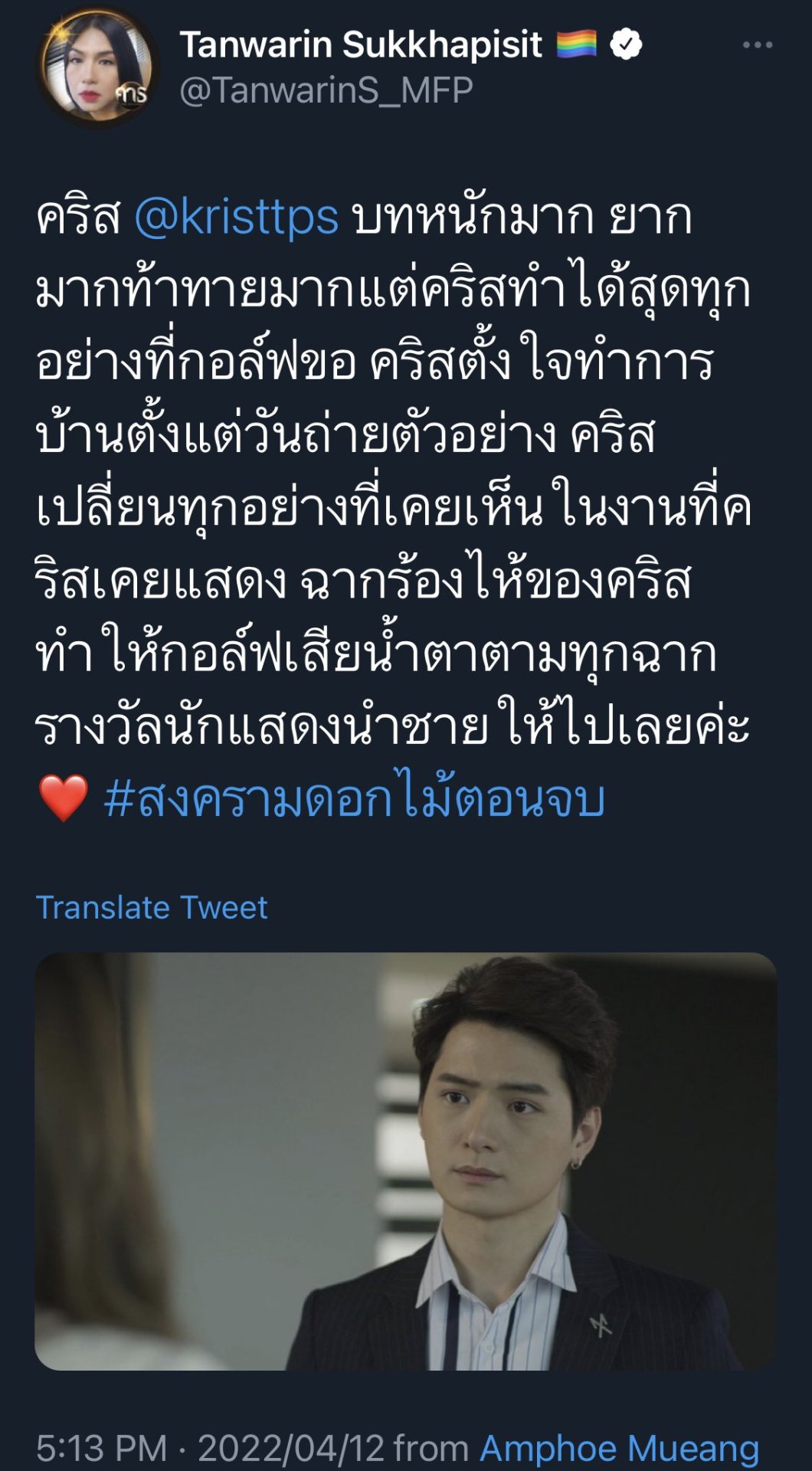Screen dimensions: 812x1471
Task: Open the Amphoe Mueang location link
Action: [x=619, y=1448]
